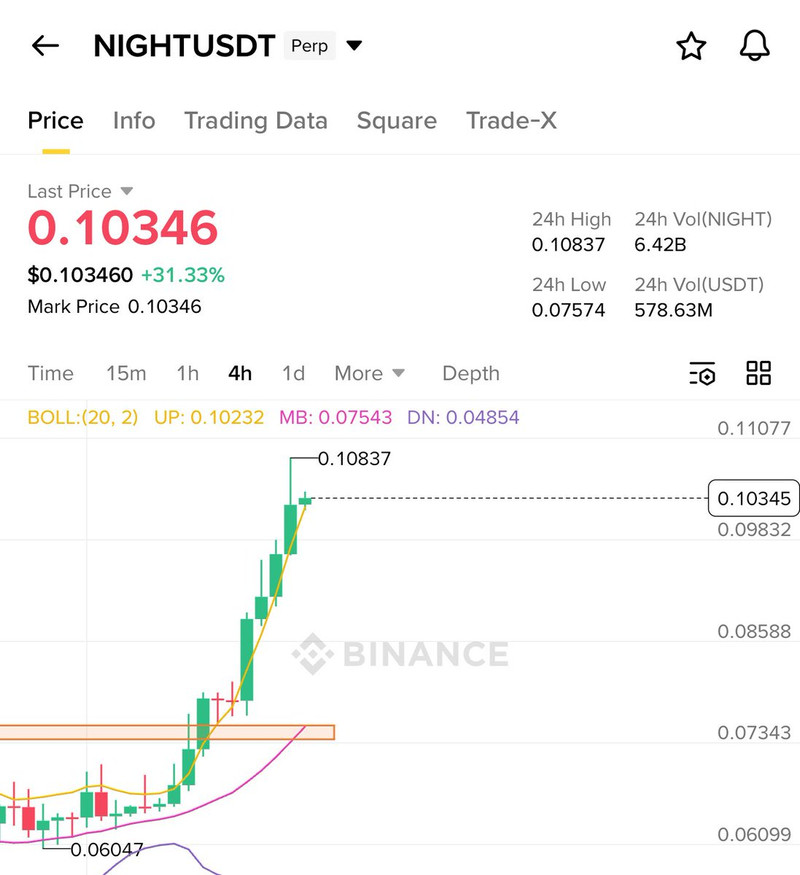View the Square tab
Image resolution: width=800 pixels, height=875 pixels.
coord(397,121)
